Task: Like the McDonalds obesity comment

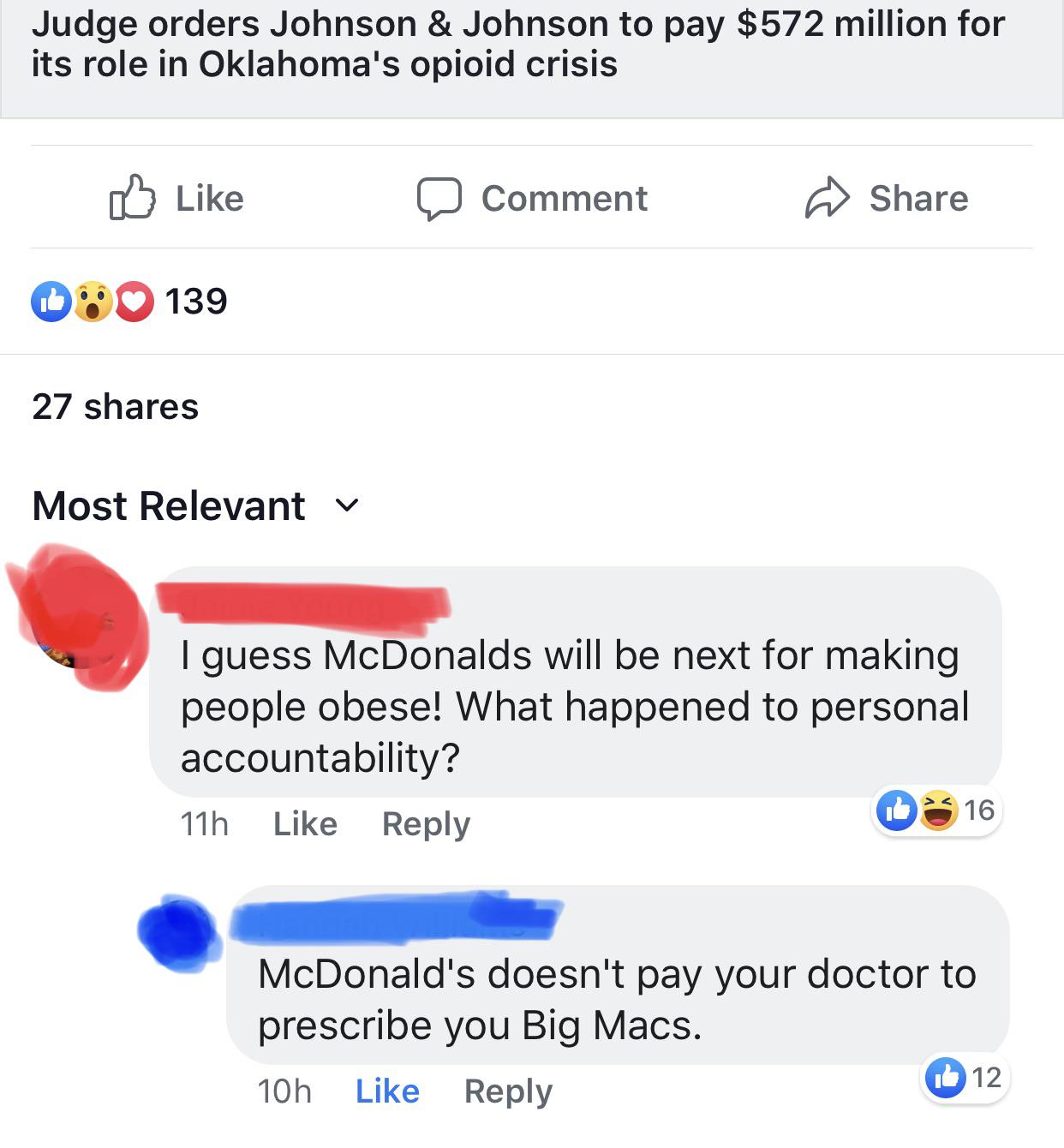Action: (305, 823)
